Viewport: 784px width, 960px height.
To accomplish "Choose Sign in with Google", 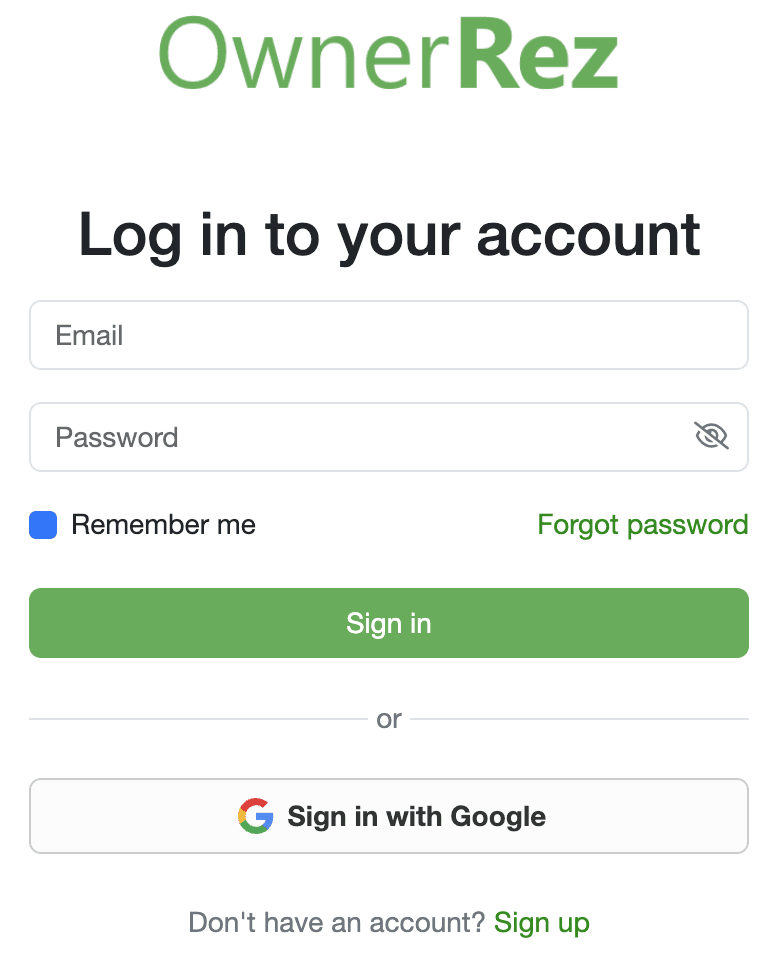I will (388, 816).
